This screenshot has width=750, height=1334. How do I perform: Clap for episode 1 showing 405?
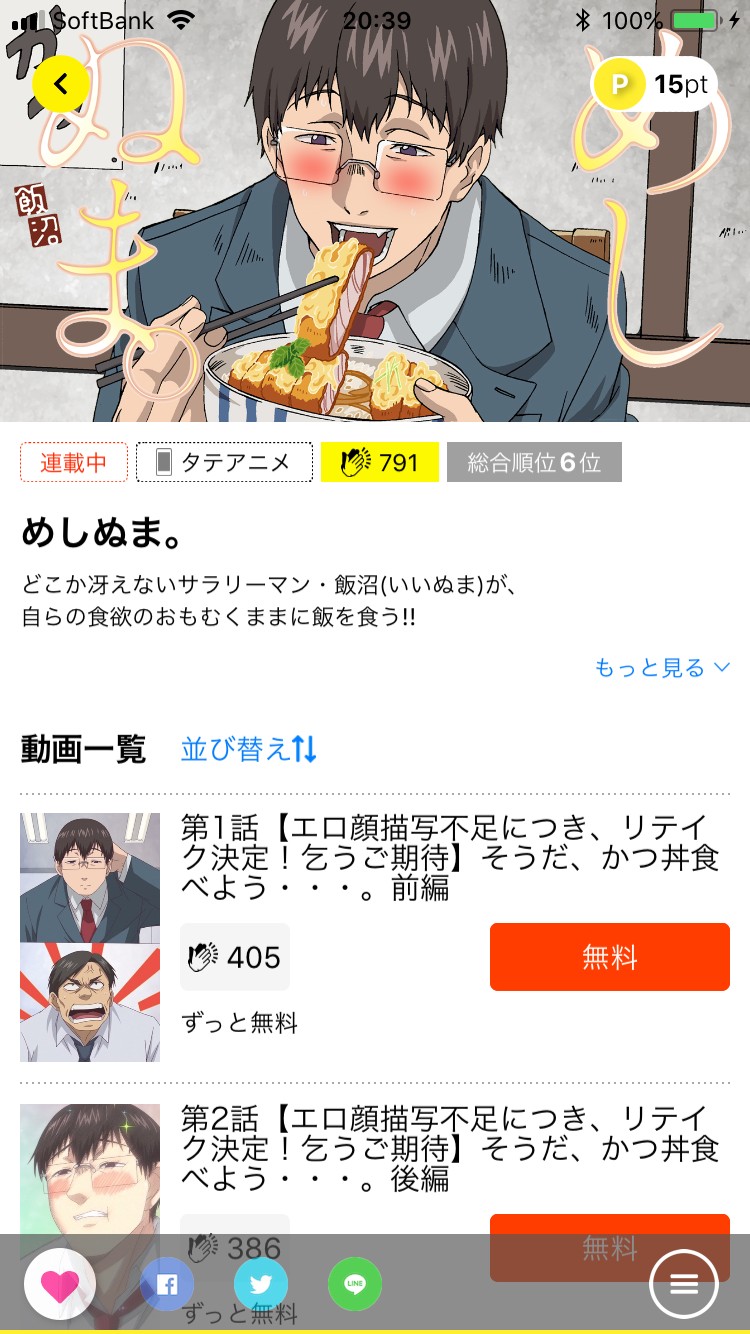pos(235,957)
